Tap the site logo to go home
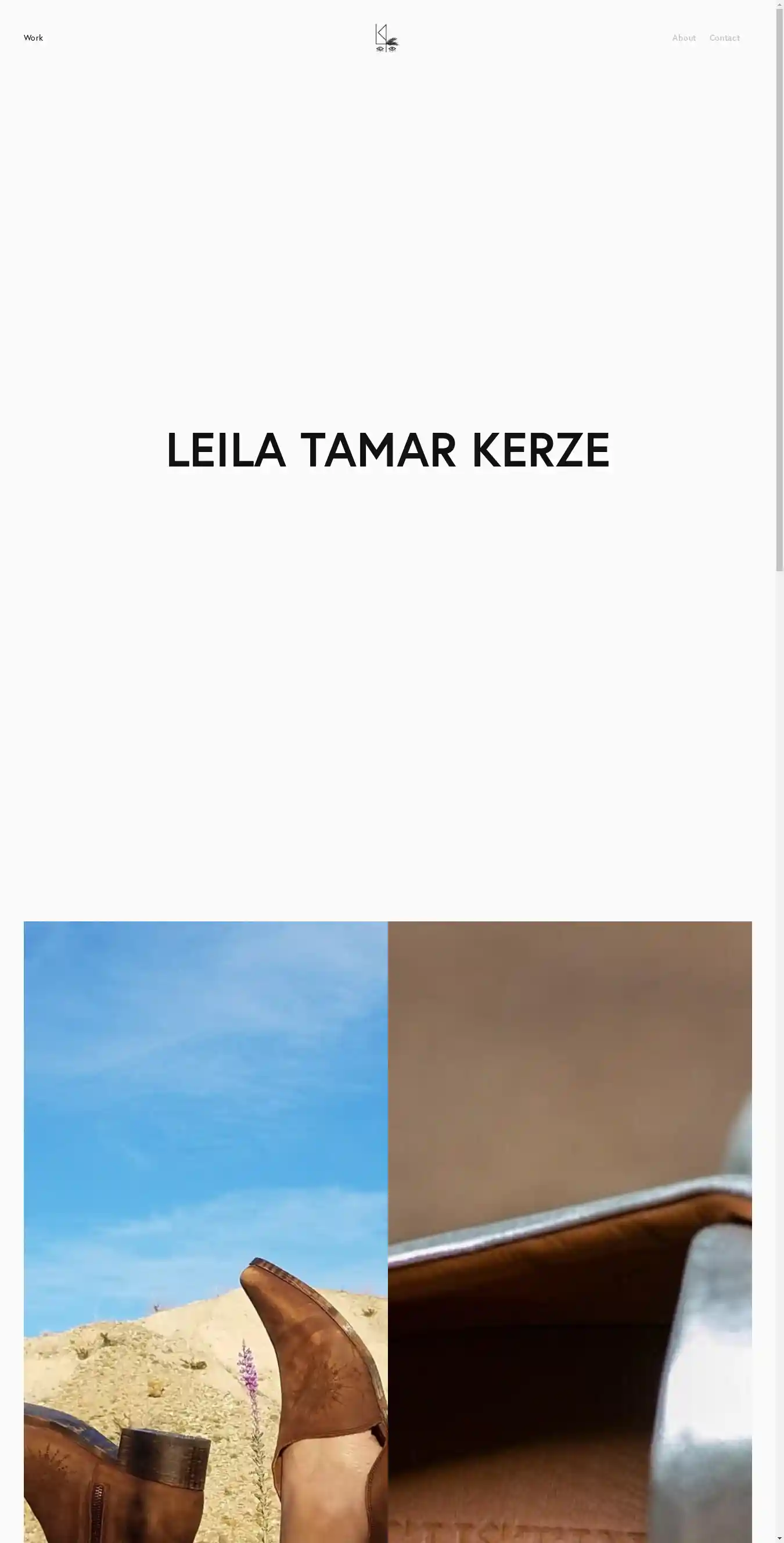784x1543 pixels. (x=387, y=38)
